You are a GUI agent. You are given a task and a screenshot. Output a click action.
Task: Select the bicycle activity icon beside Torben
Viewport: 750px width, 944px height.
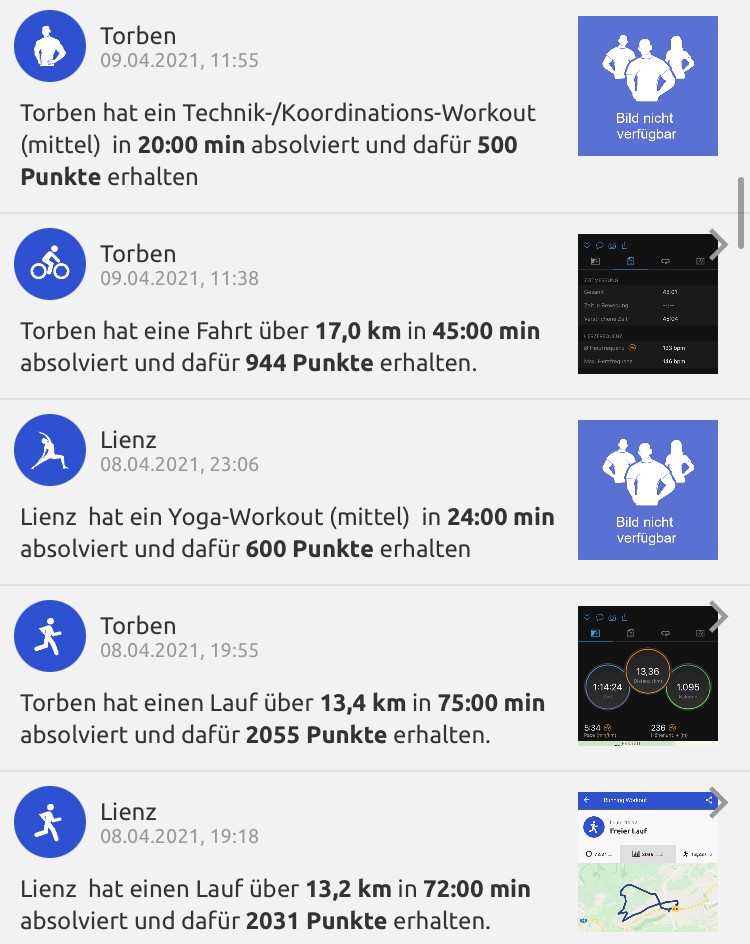50,264
